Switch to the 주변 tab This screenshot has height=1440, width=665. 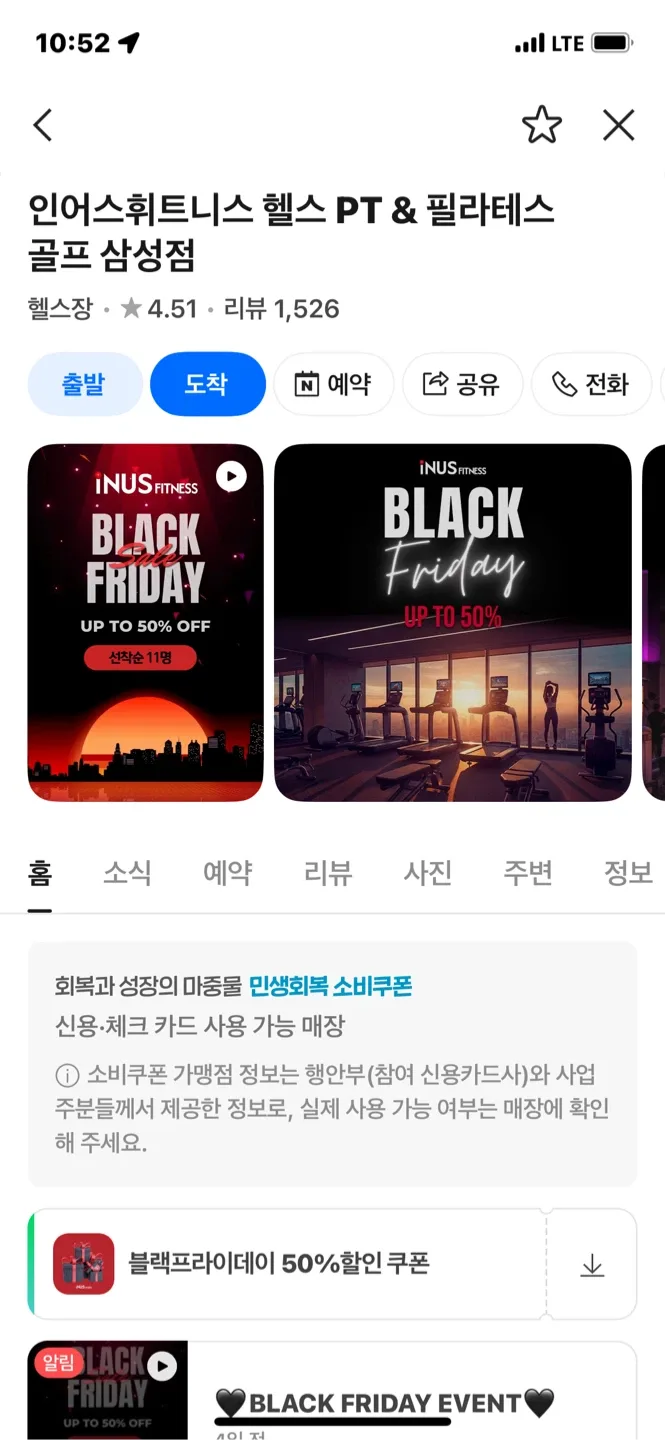point(528,872)
